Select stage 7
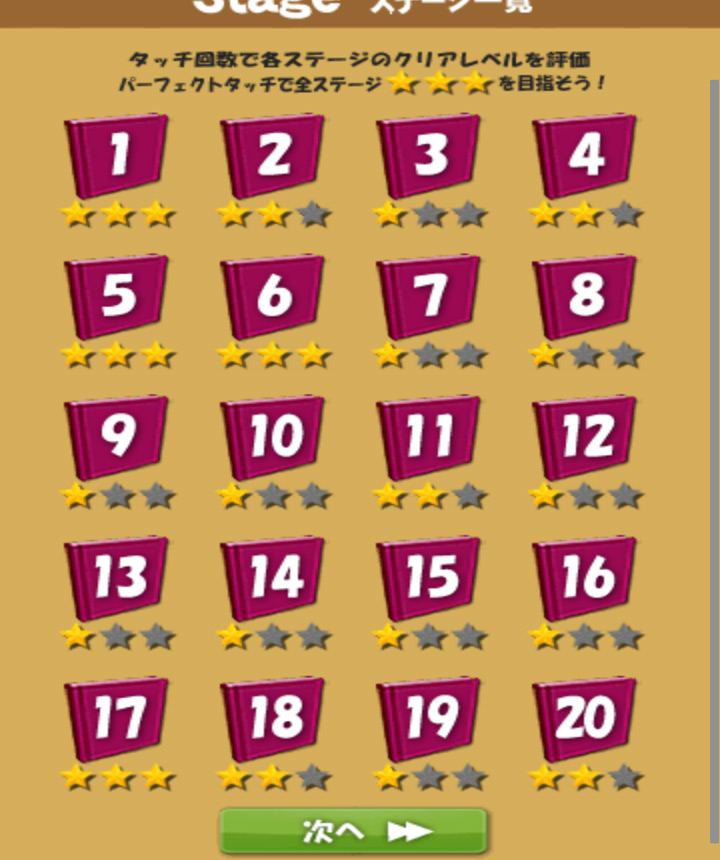 429,296
